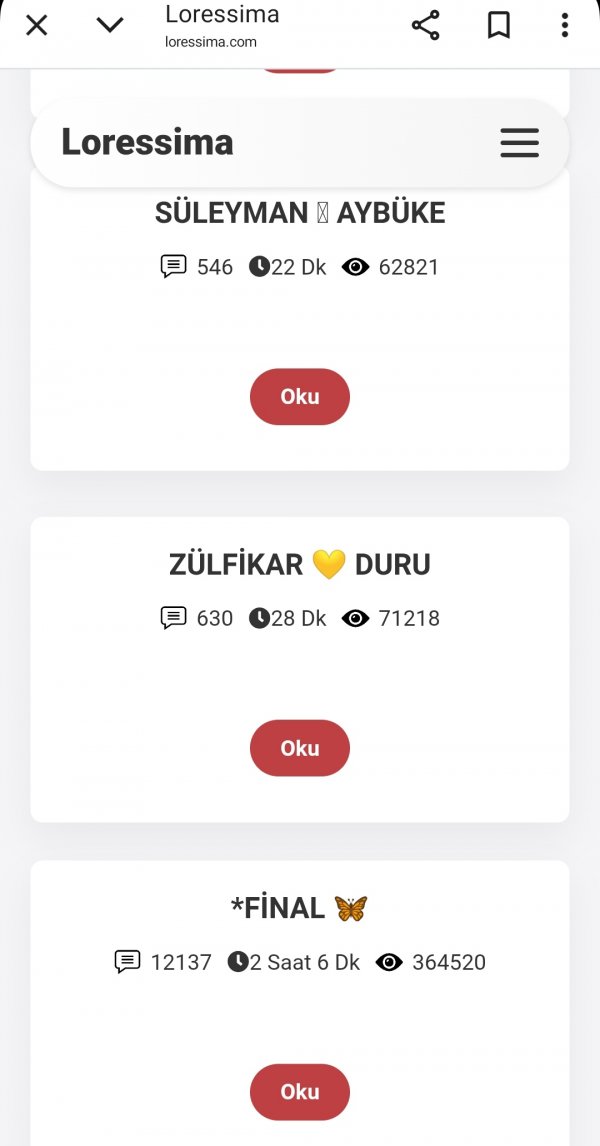Screen dimensions: 600x1146
Task: Close the in-app browser tab
Action: point(37,26)
